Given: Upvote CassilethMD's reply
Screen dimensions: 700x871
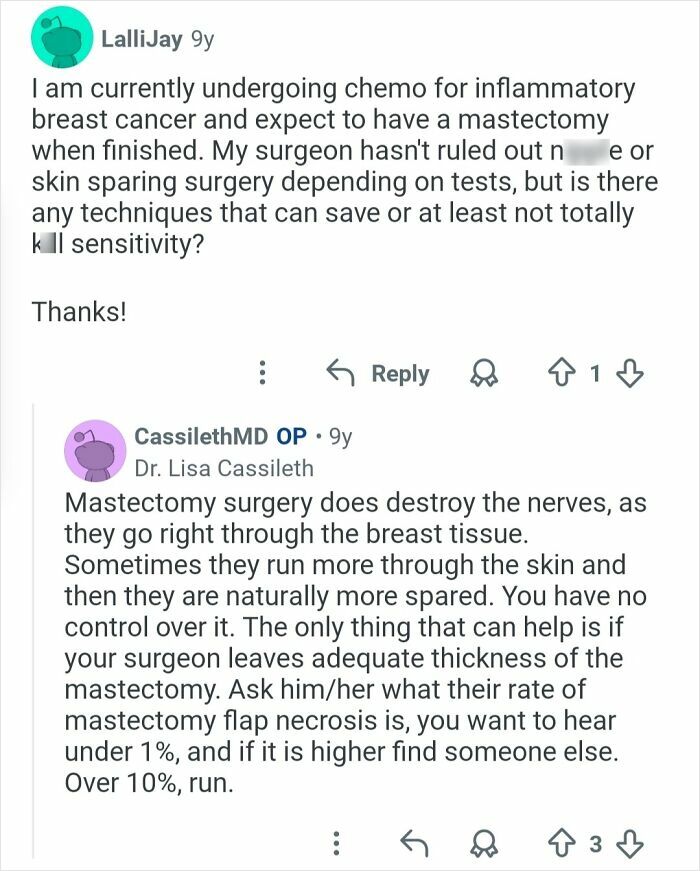Looking at the screenshot, I should [x=557, y=845].
